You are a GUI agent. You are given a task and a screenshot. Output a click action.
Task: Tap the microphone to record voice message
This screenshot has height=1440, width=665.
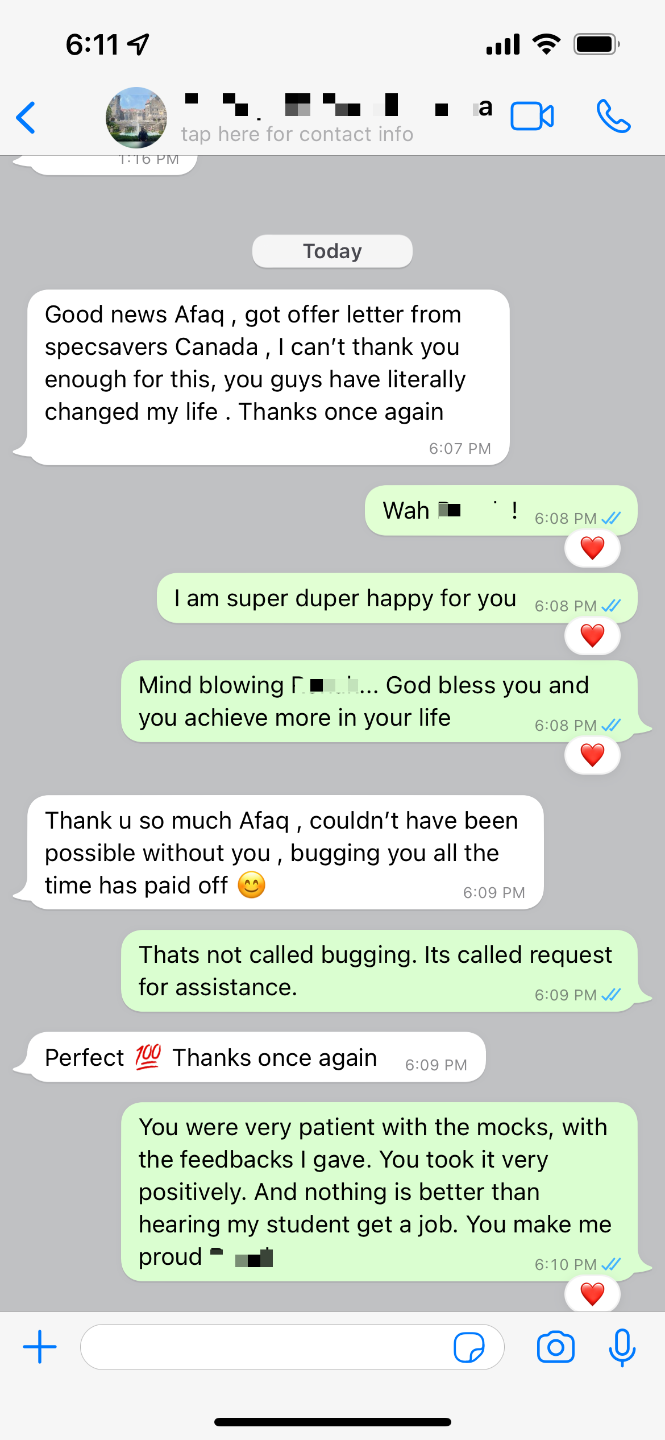click(x=622, y=1348)
